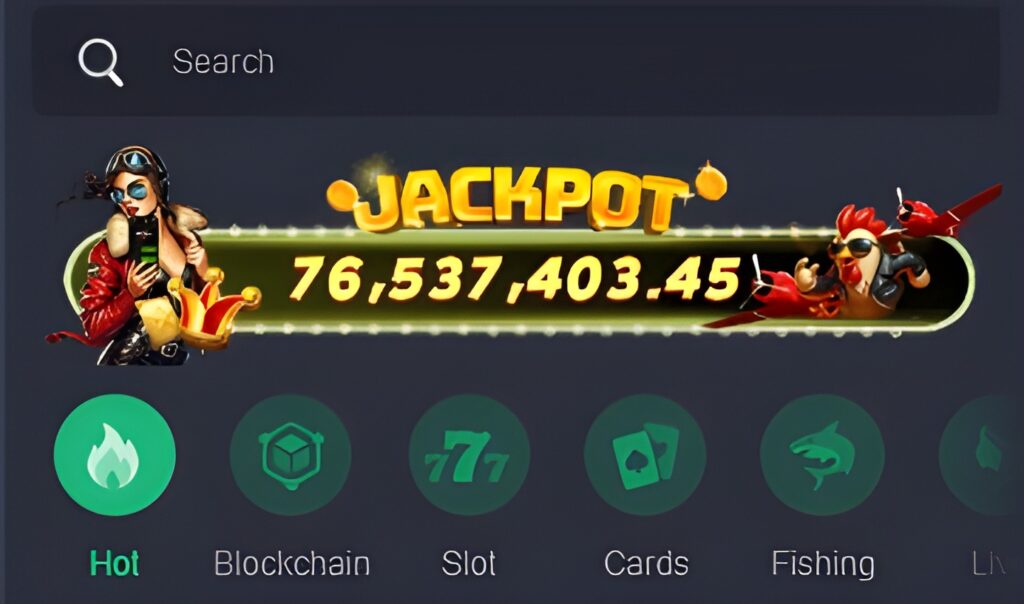The height and width of the screenshot is (604, 1024).
Task: Select the partially visible Live category
Action: click(985, 455)
